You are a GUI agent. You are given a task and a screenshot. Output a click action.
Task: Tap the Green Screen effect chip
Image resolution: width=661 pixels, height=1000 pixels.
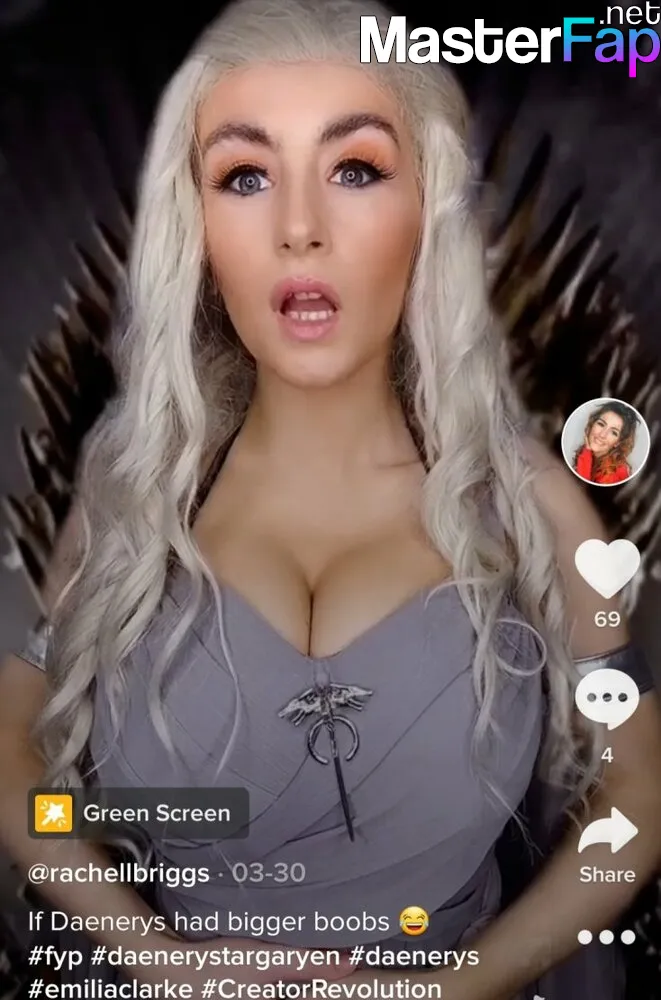coord(138,813)
